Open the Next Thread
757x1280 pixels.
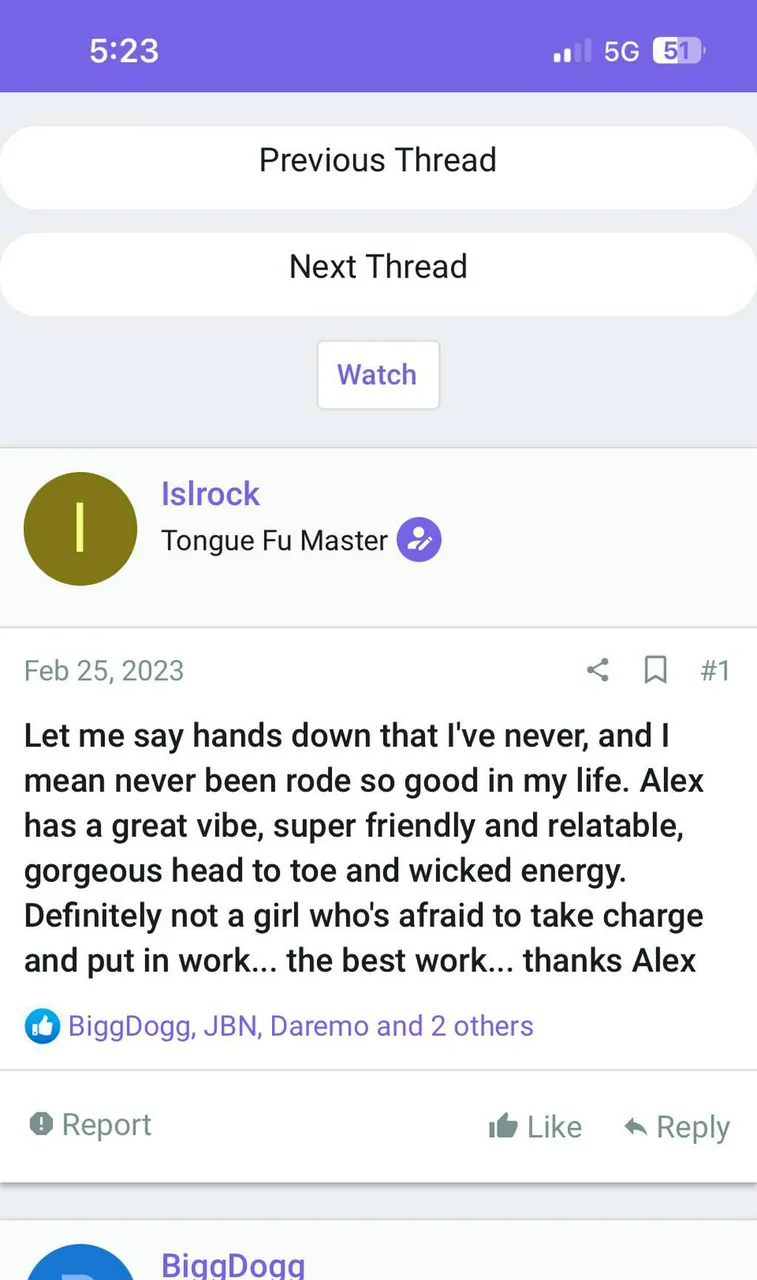coord(378,267)
